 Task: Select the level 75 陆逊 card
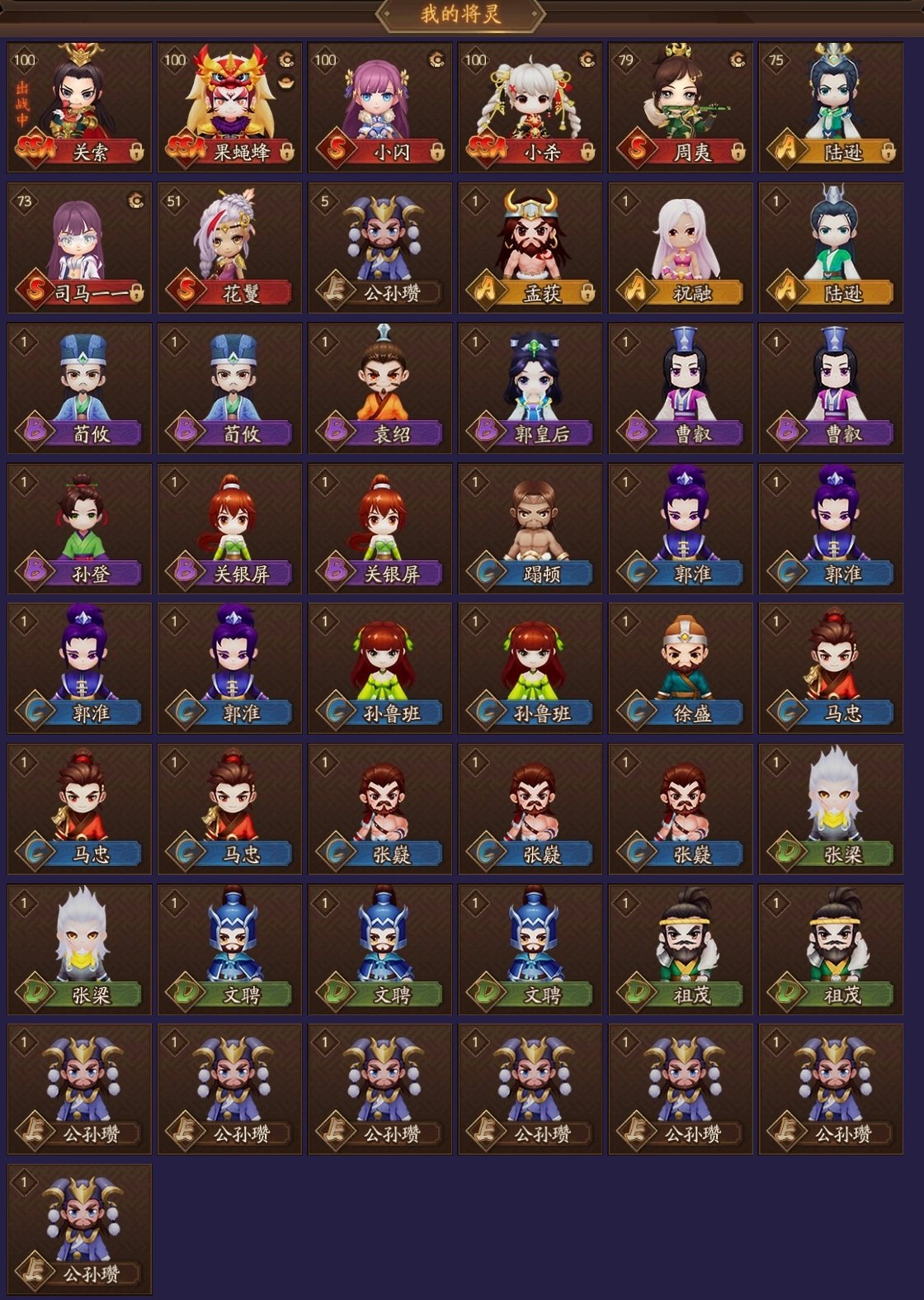(830, 107)
